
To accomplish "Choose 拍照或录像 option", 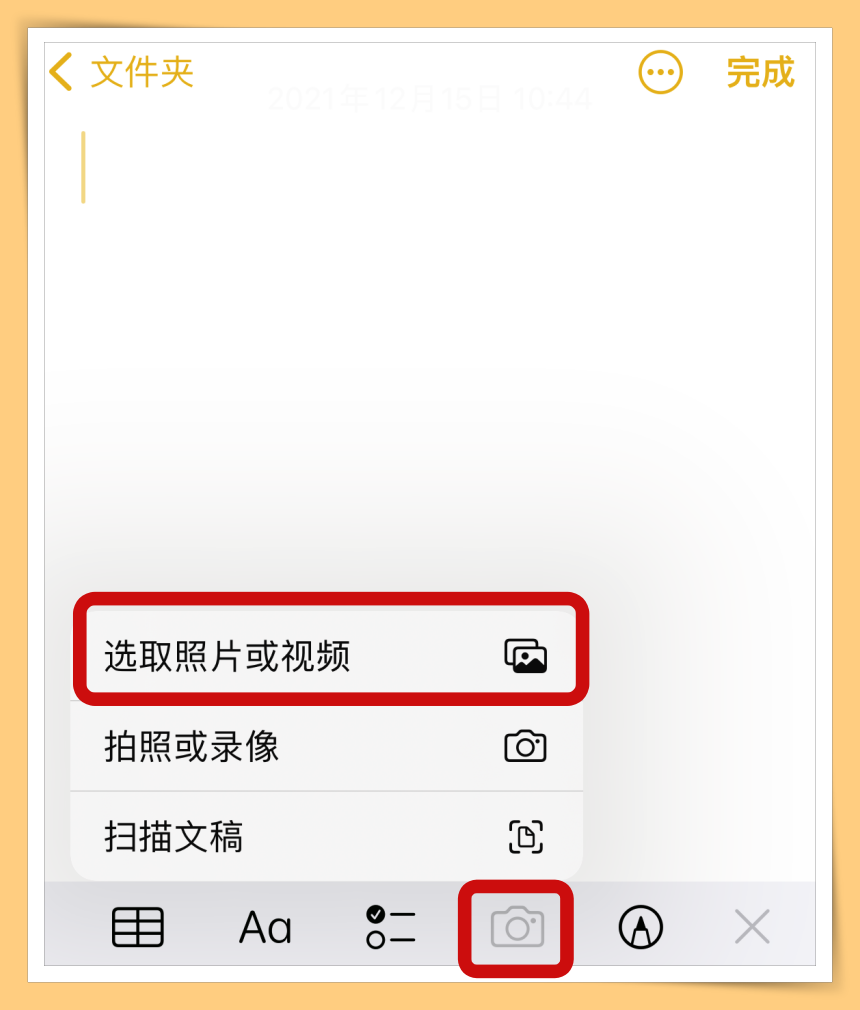I will pos(326,747).
